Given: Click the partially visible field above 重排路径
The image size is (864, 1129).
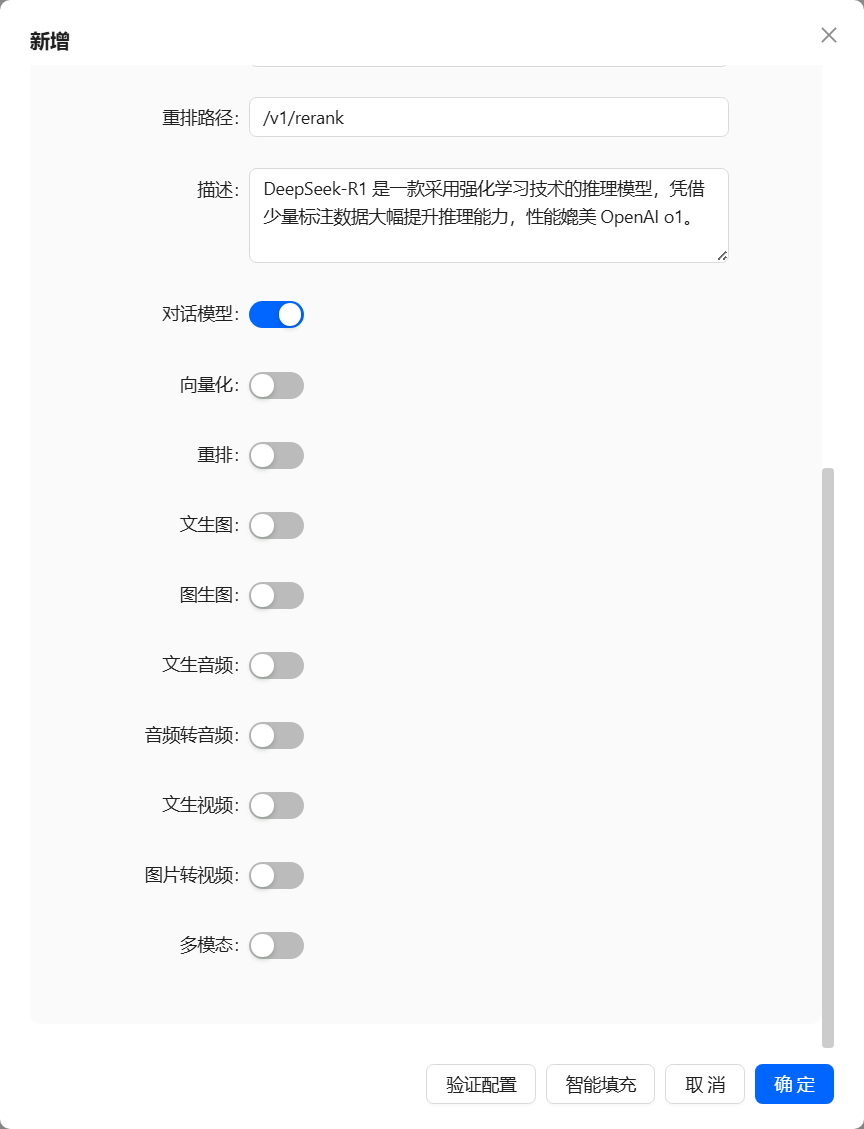Looking at the screenshot, I should coord(488,58).
